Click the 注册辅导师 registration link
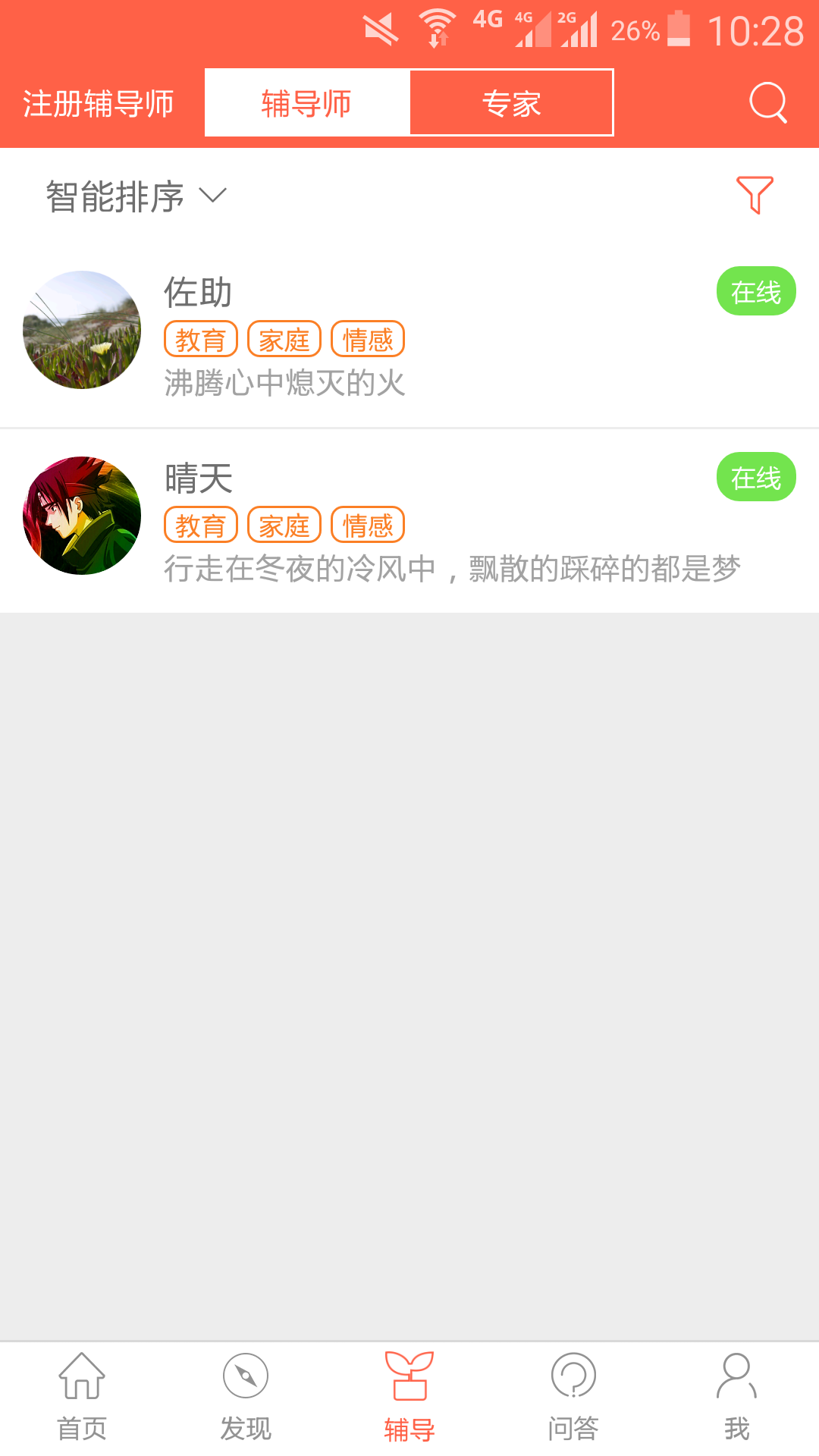 (x=99, y=102)
